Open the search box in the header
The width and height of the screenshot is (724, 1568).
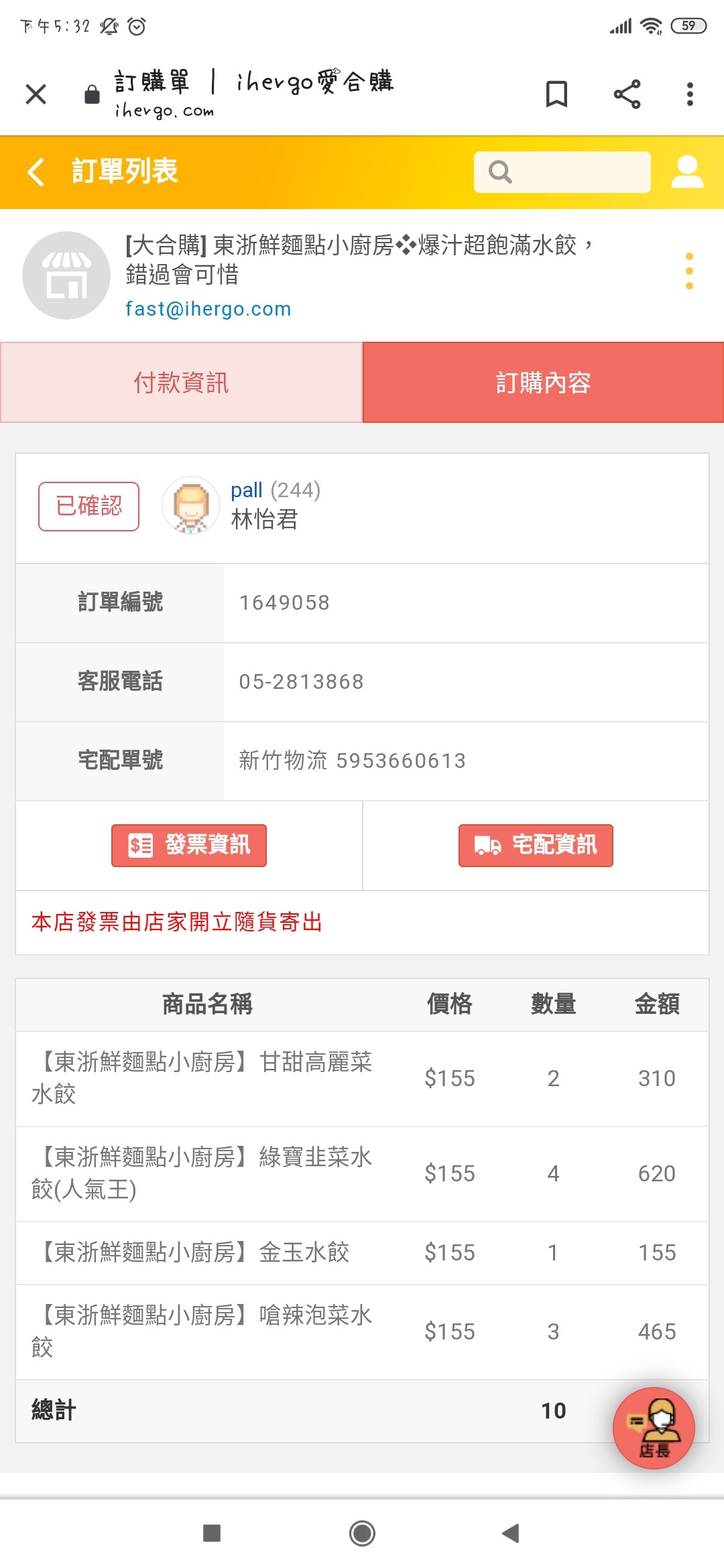562,172
